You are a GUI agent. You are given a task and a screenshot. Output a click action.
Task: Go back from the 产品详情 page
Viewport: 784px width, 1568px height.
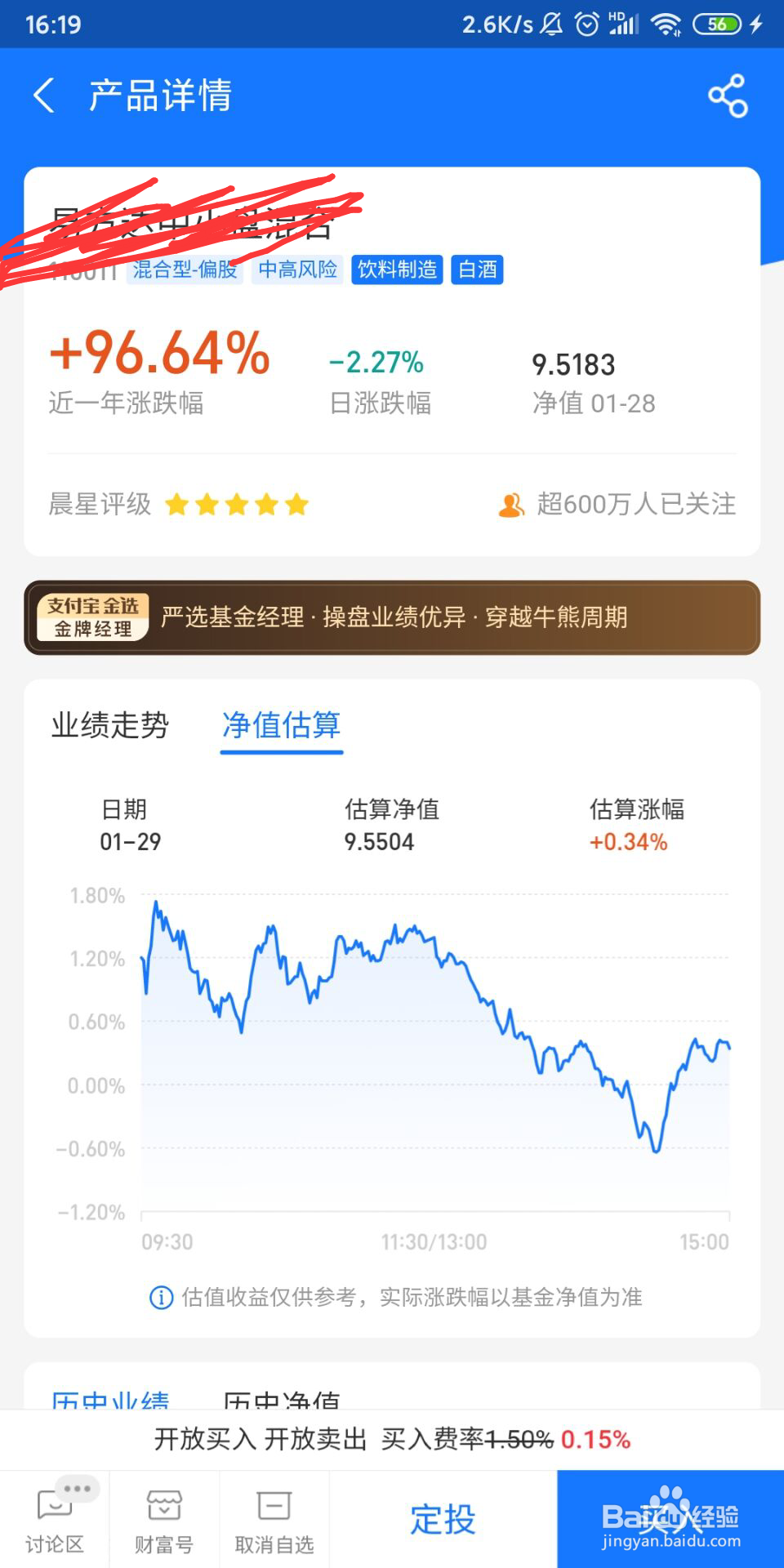tap(44, 96)
